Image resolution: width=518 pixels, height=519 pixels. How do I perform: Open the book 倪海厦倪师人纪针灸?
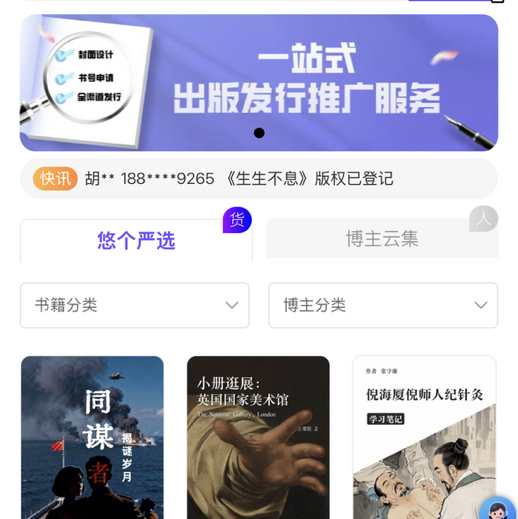click(424, 437)
